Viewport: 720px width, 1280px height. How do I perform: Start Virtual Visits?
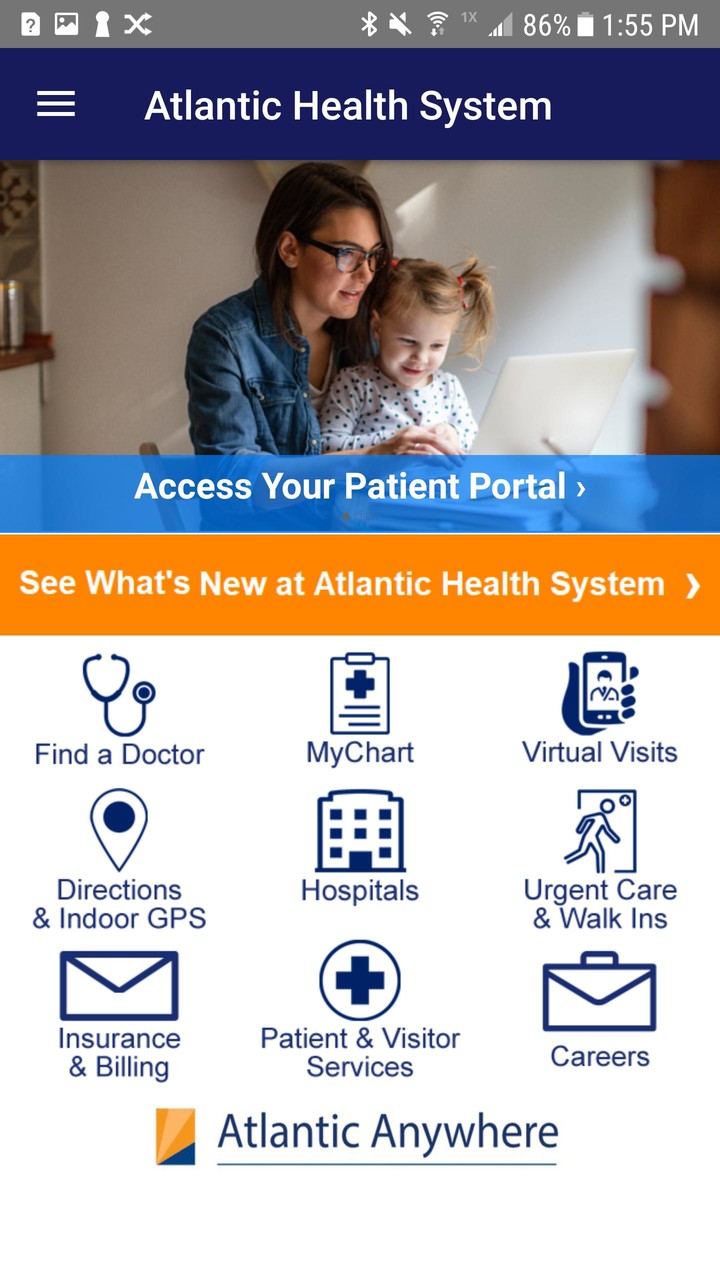click(600, 711)
